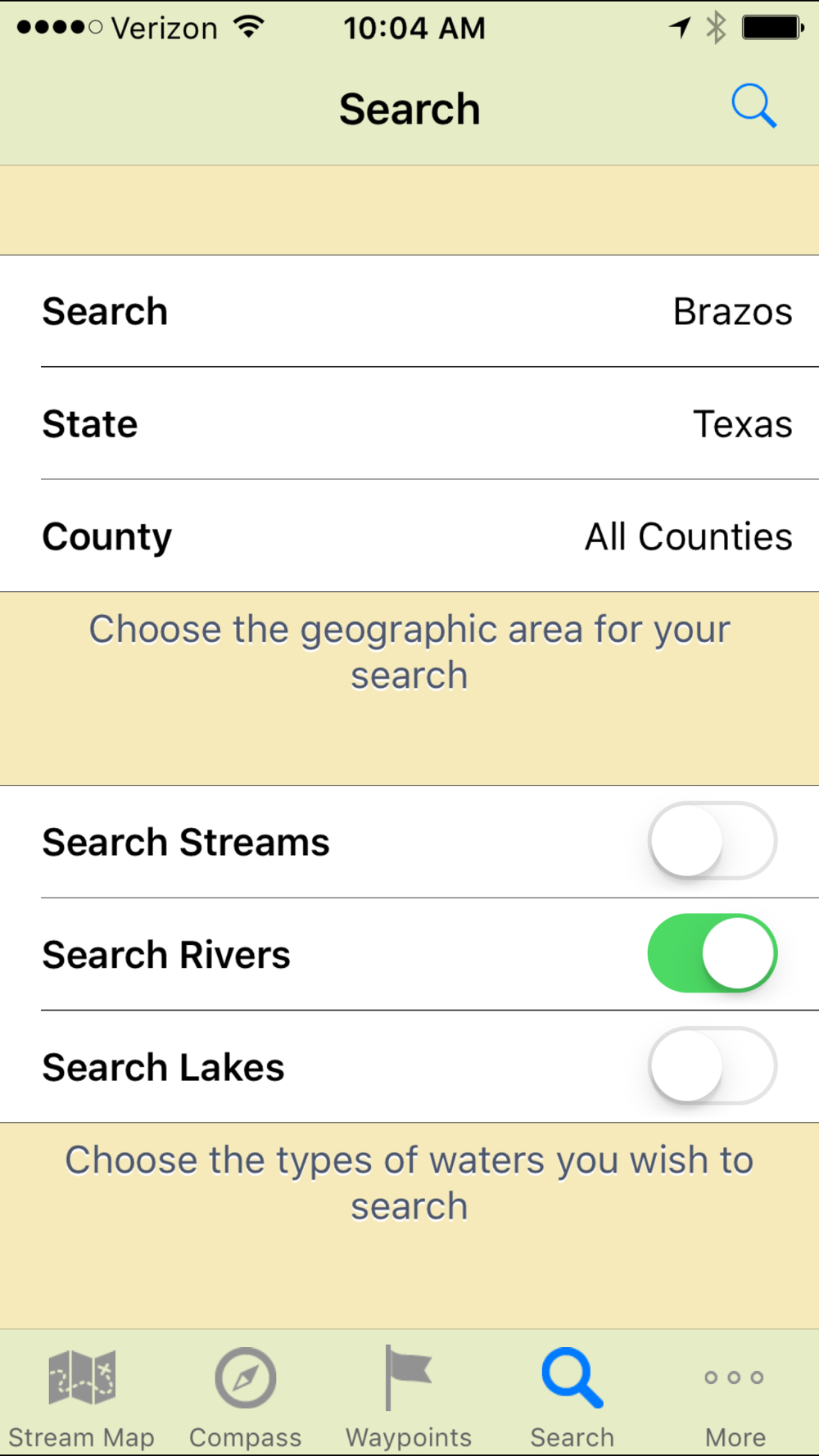
Task: Enable the Search Streams switch
Action: (712, 841)
